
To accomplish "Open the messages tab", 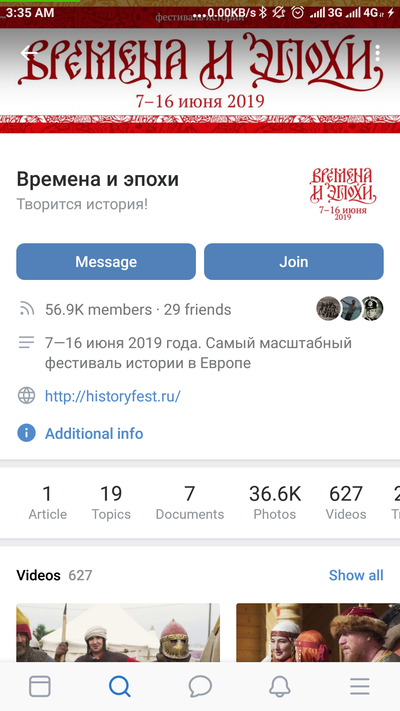I will click(x=200, y=687).
